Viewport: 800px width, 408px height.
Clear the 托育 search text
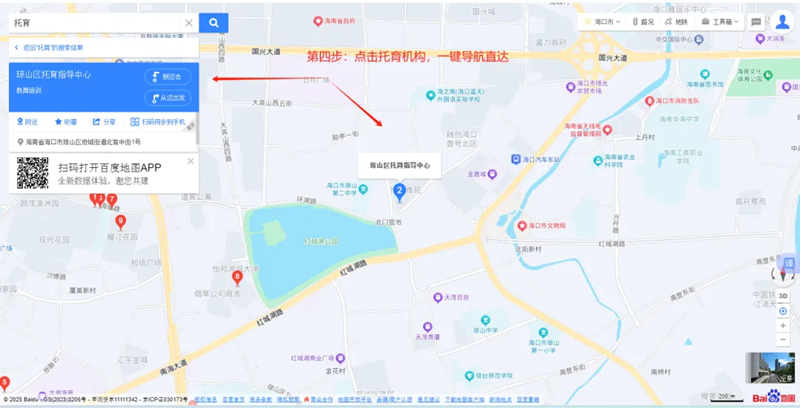[189, 22]
